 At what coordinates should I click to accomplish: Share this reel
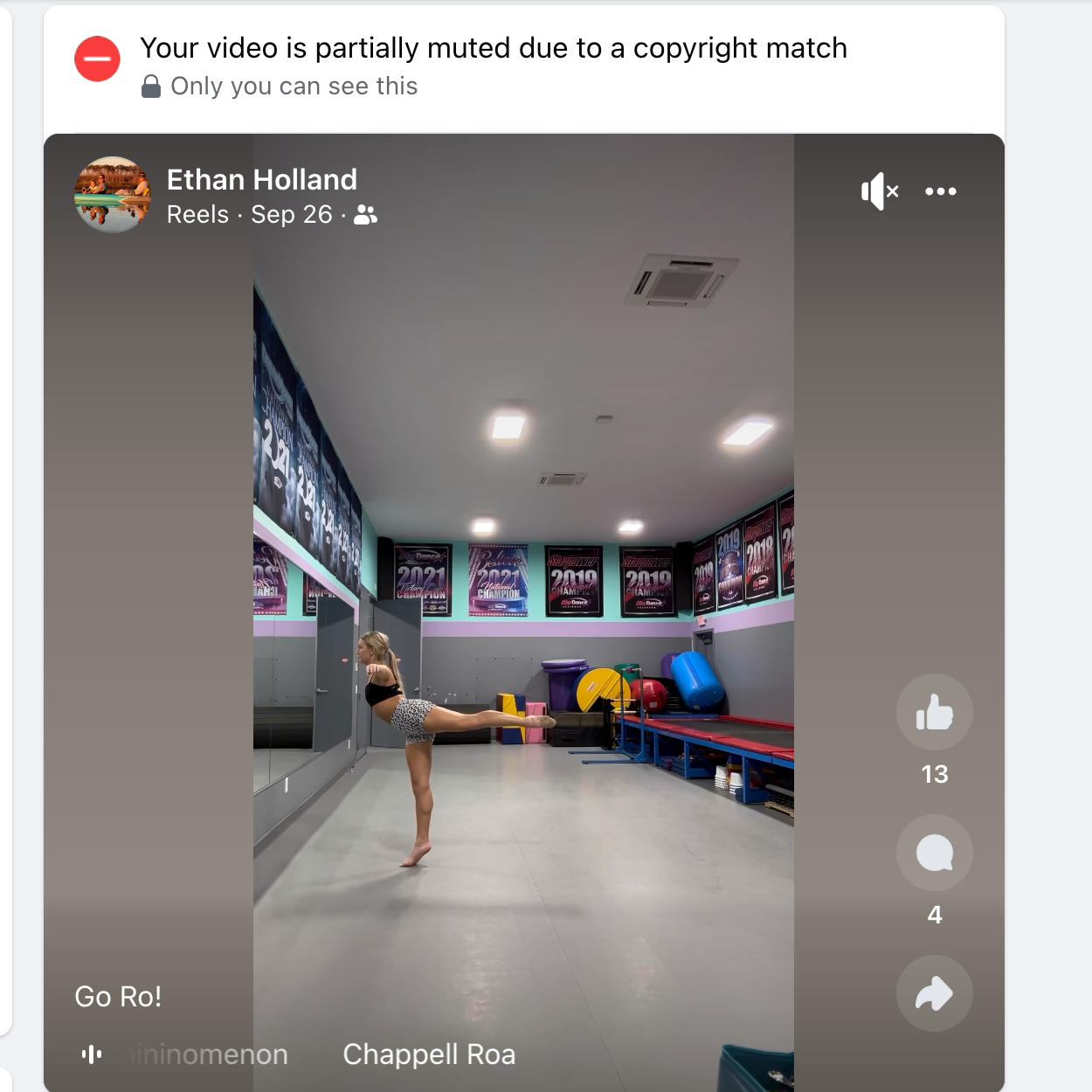[x=934, y=993]
